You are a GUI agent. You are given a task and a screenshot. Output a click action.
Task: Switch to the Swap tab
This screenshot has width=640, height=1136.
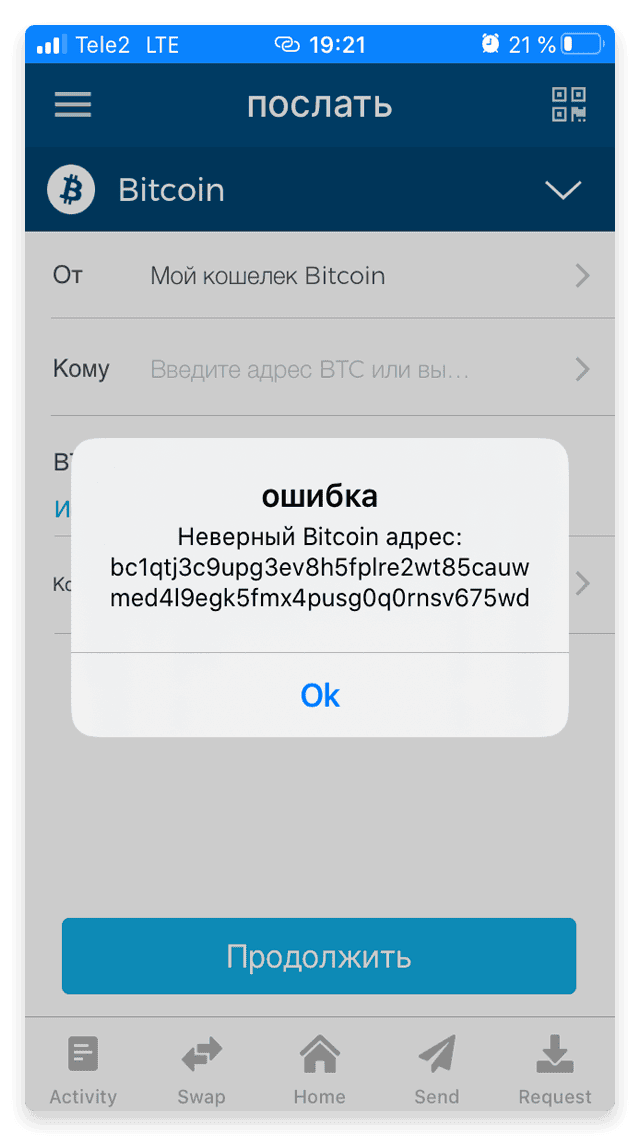pyautogui.click(x=201, y=1070)
